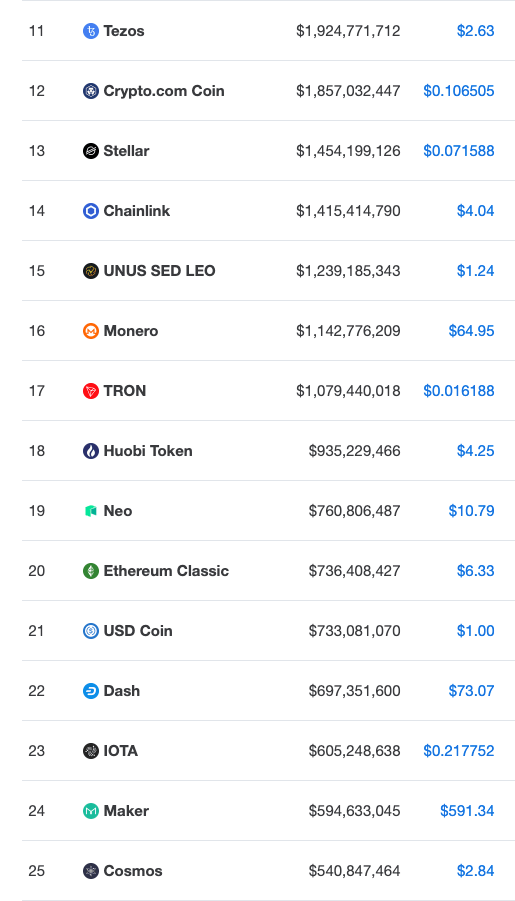Screen dimensions: 515x901
Task: Open the Tezos coin page
Action: click(124, 30)
